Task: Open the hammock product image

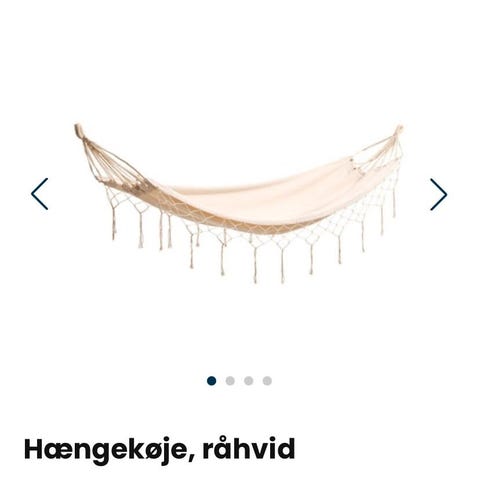Action: click(x=239, y=203)
